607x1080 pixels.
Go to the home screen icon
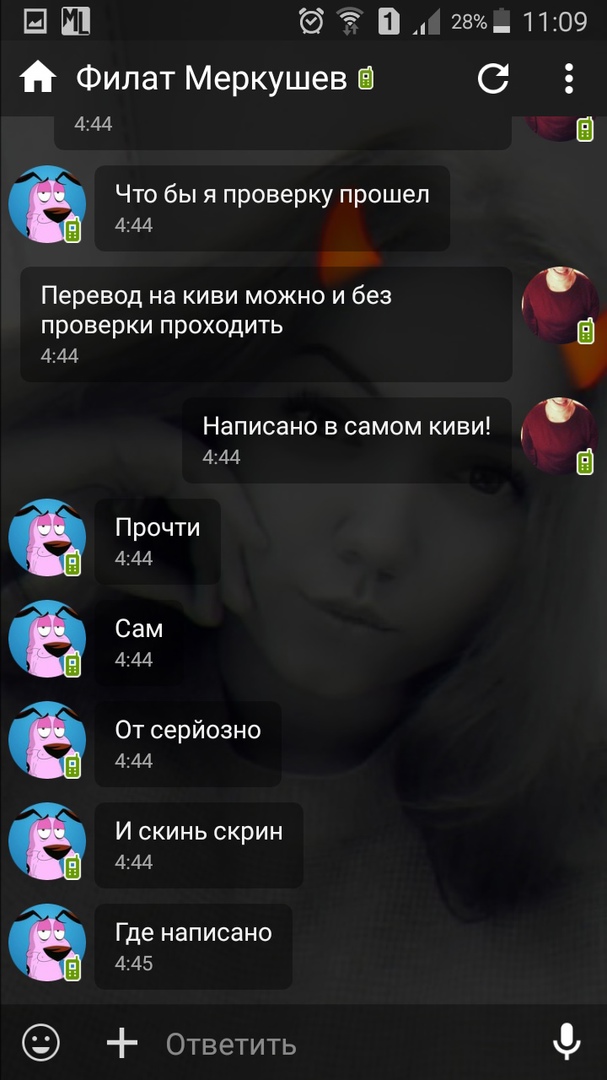tap(37, 77)
